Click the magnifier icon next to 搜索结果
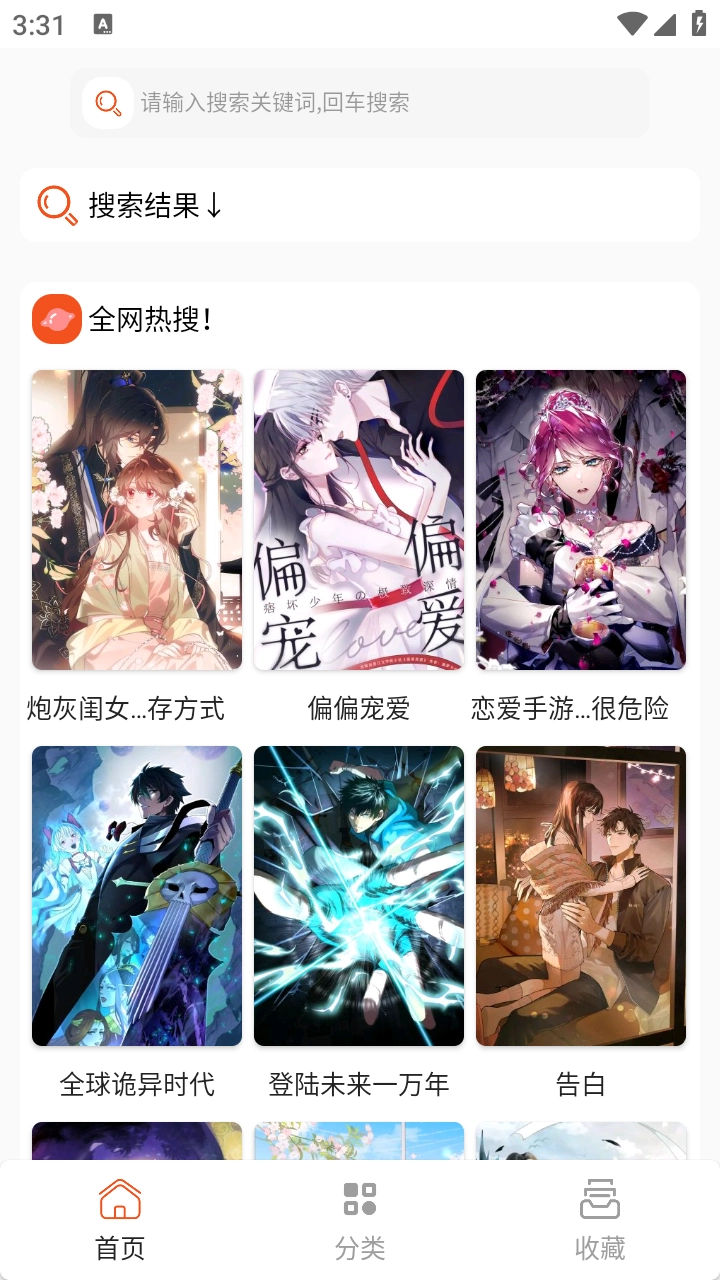This screenshot has height=1280, width=720. click(54, 204)
